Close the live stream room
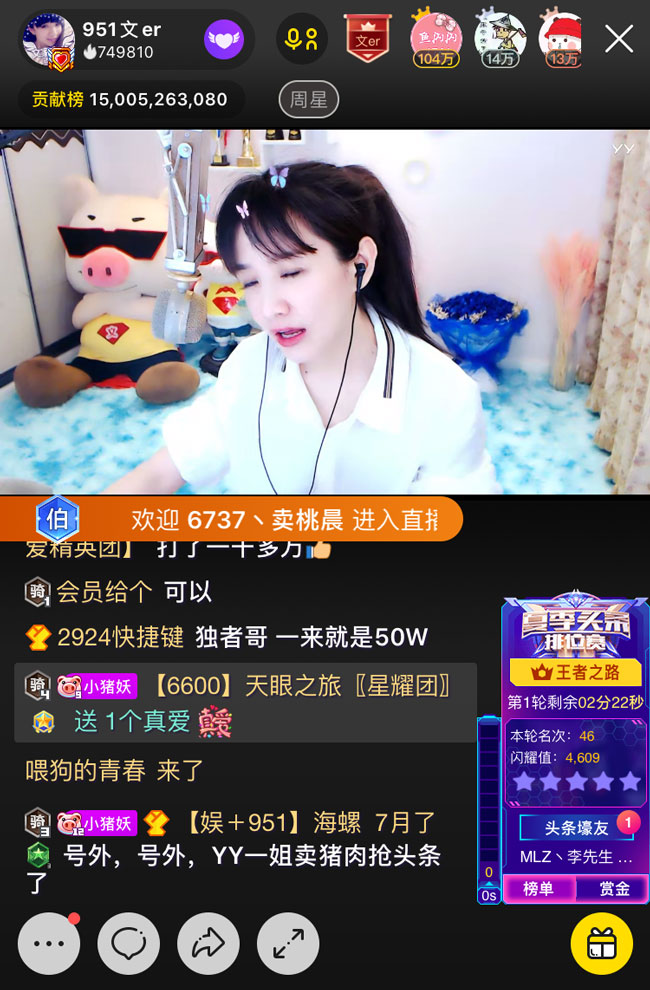This screenshot has height=990, width=650. pyautogui.click(x=619, y=39)
